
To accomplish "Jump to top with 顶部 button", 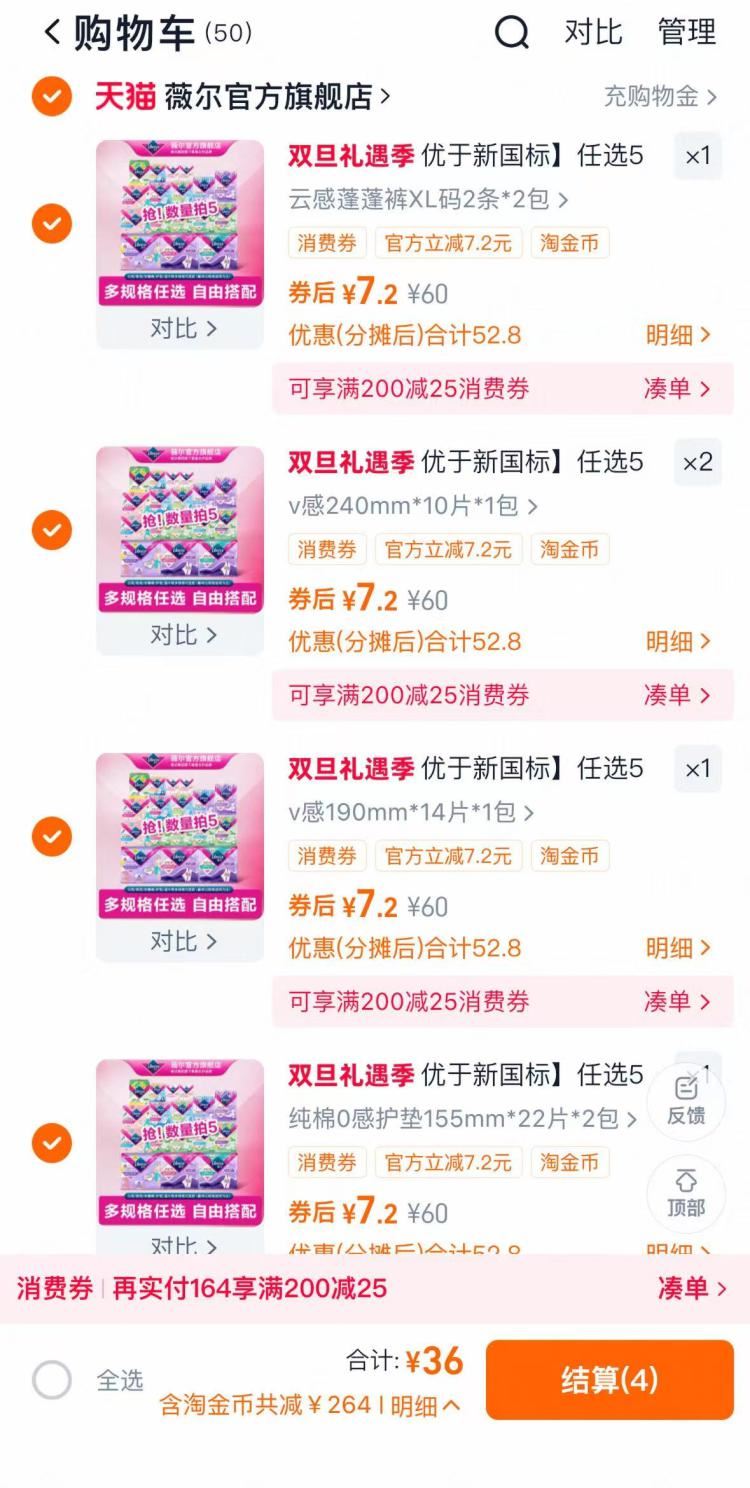I will tap(686, 1193).
